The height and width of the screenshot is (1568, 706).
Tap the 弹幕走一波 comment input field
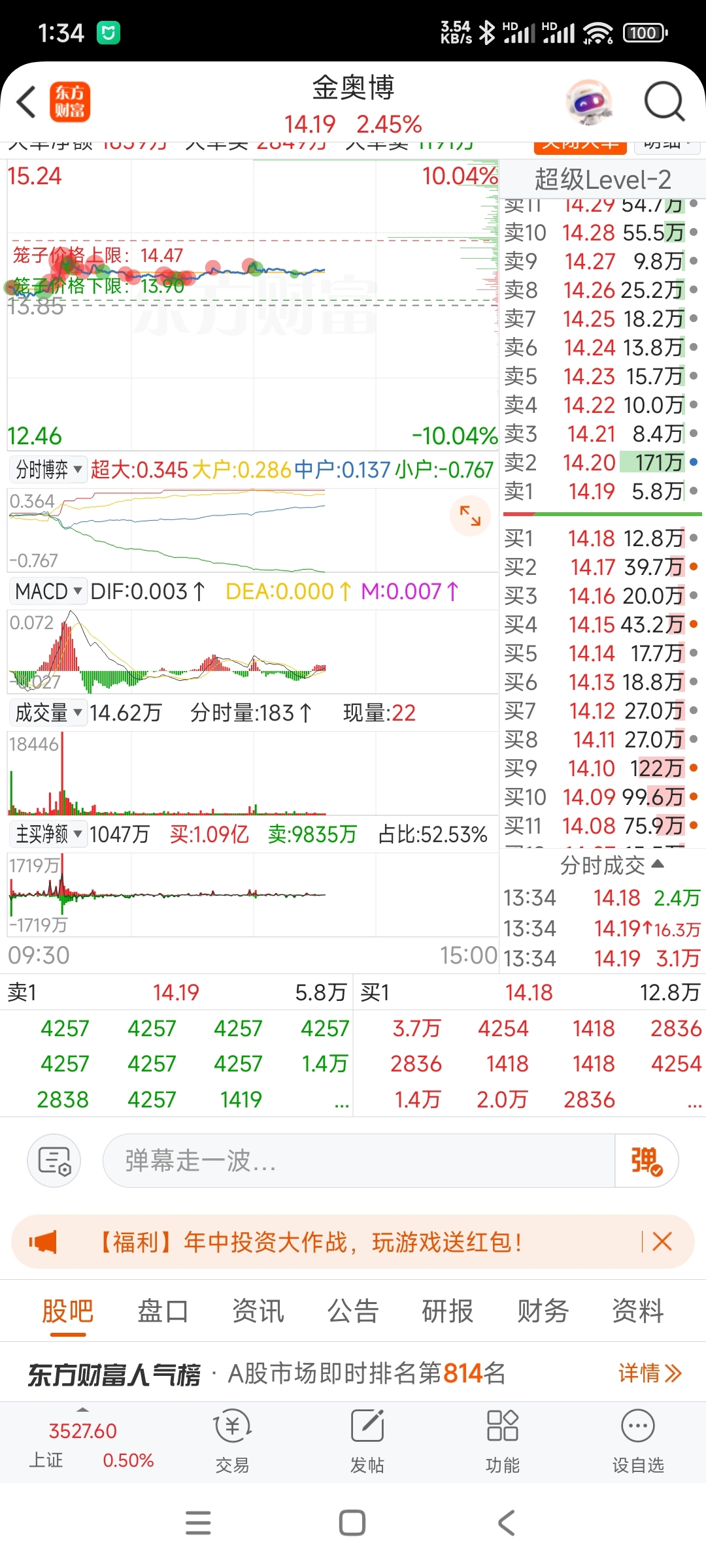[x=358, y=1161]
